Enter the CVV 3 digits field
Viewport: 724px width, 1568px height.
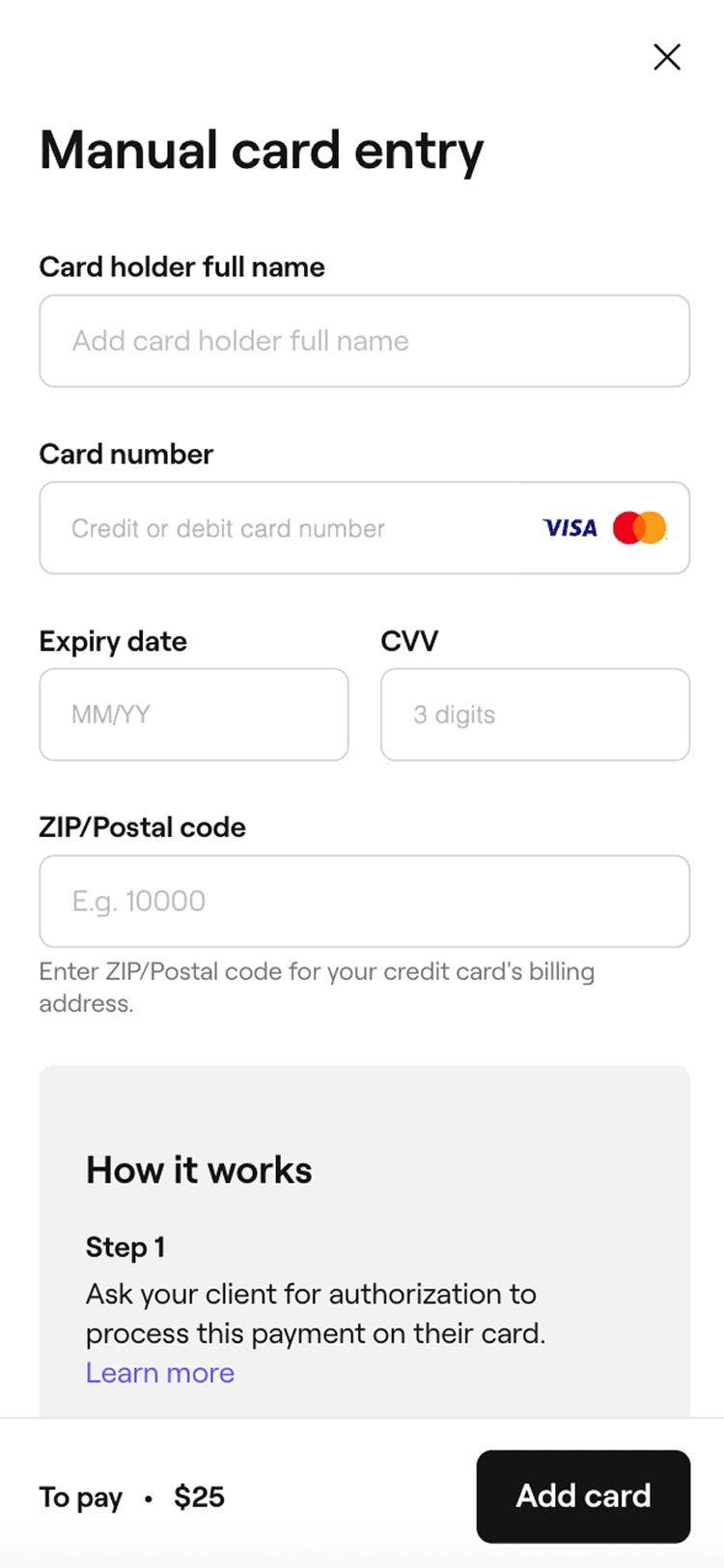535,714
